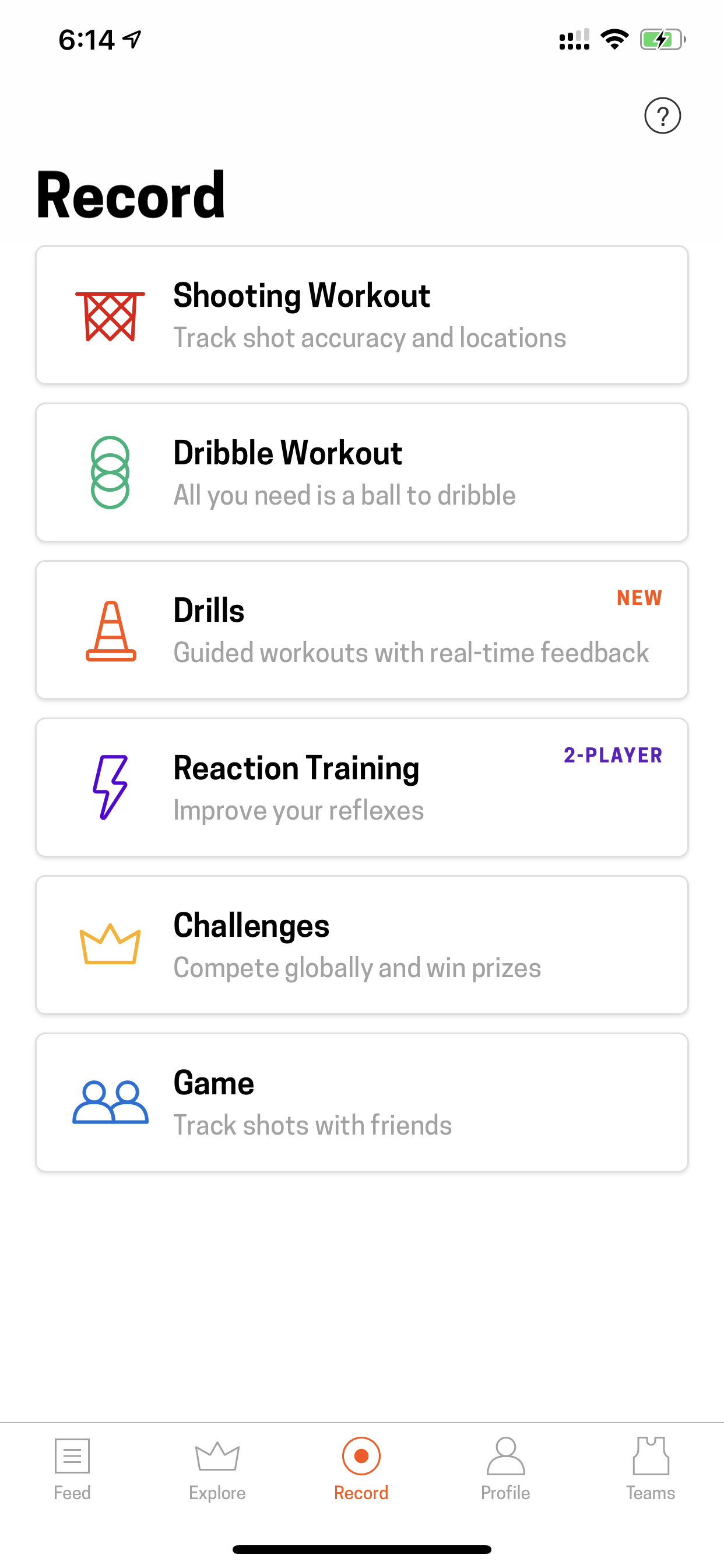Open the Profile tab

(505, 1469)
